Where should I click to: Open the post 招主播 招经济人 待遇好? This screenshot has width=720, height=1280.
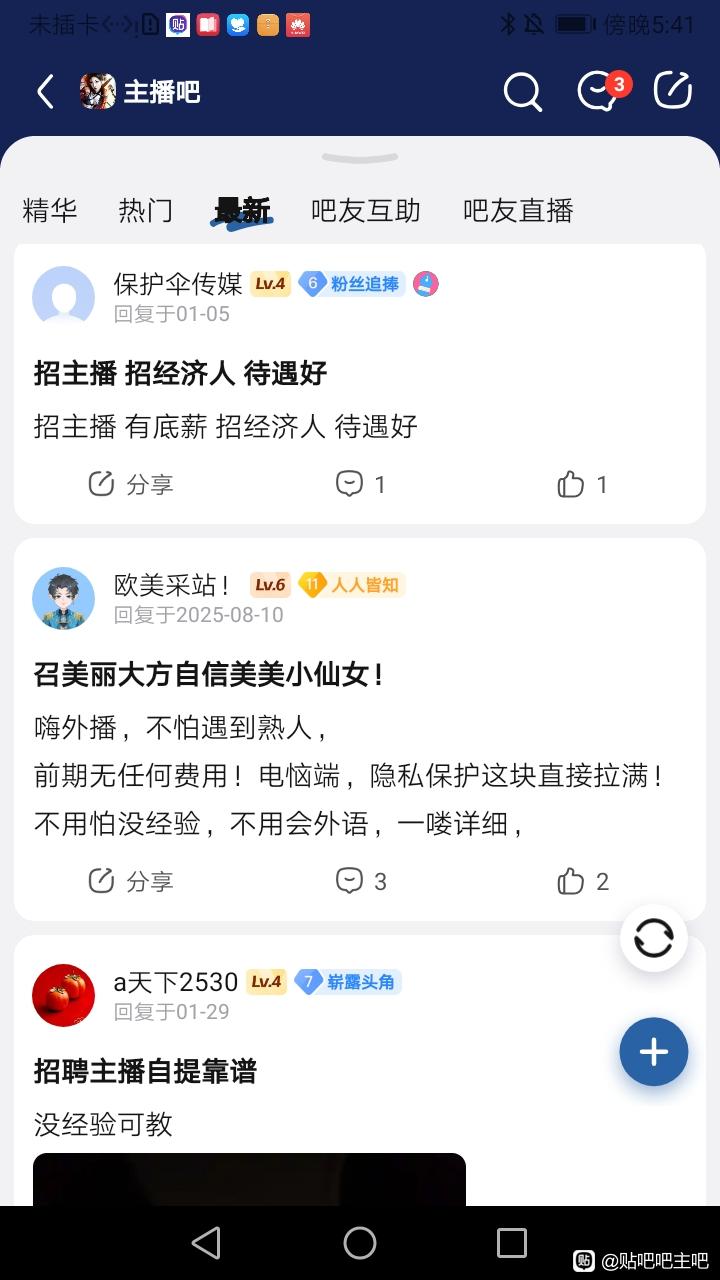pyautogui.click(x=181, y=374)
